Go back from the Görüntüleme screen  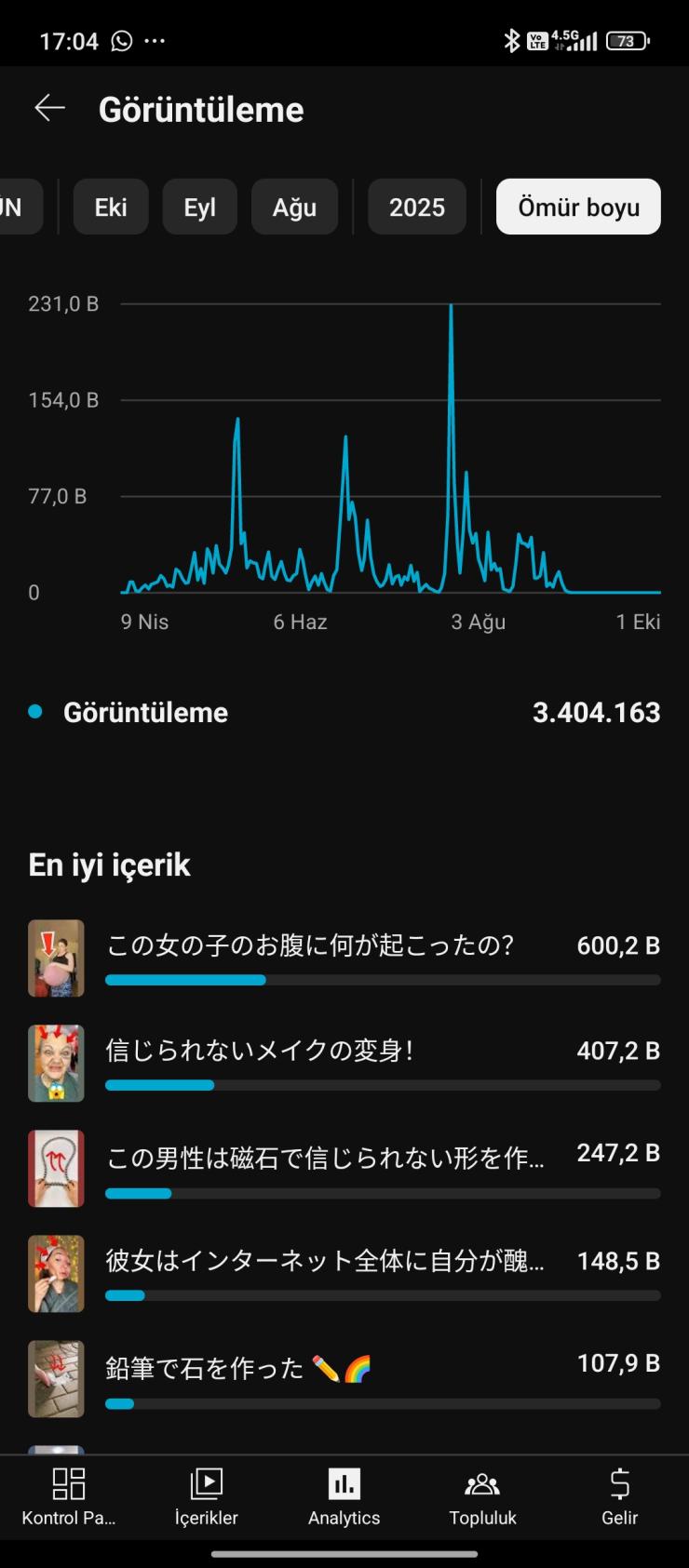[x=49, y=109]
